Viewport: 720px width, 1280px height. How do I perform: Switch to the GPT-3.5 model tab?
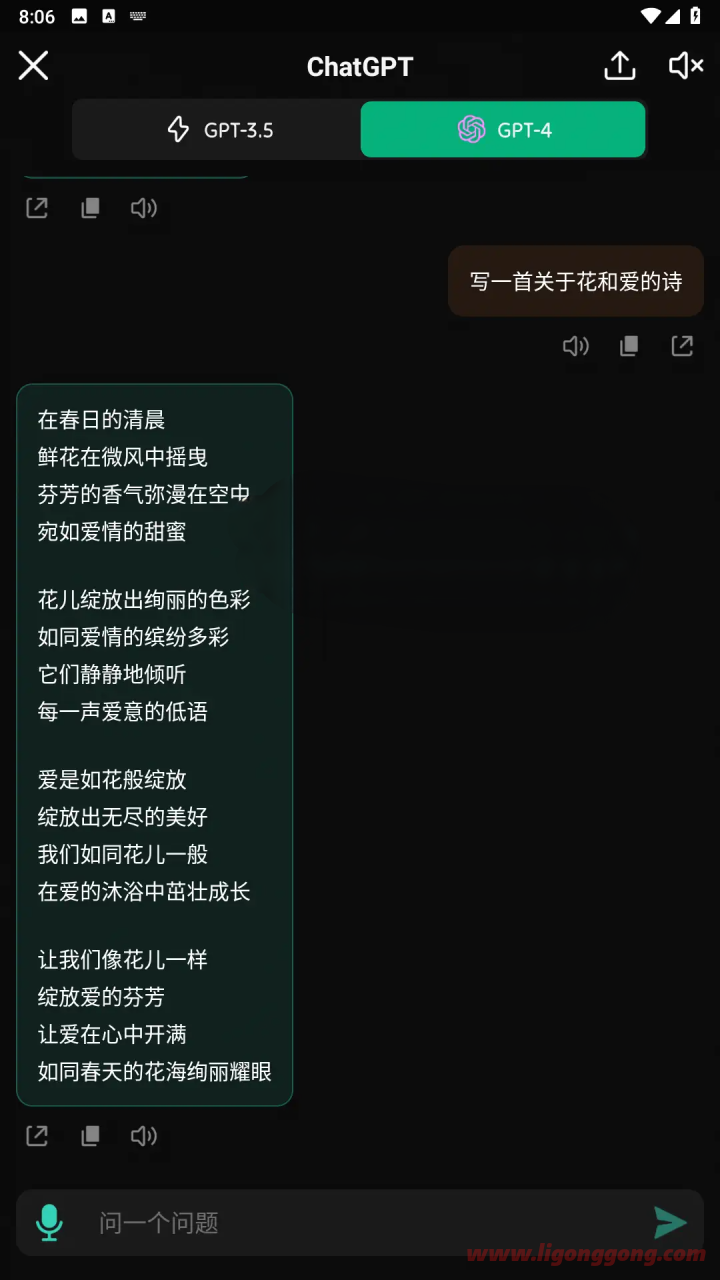tap(218, 130)
